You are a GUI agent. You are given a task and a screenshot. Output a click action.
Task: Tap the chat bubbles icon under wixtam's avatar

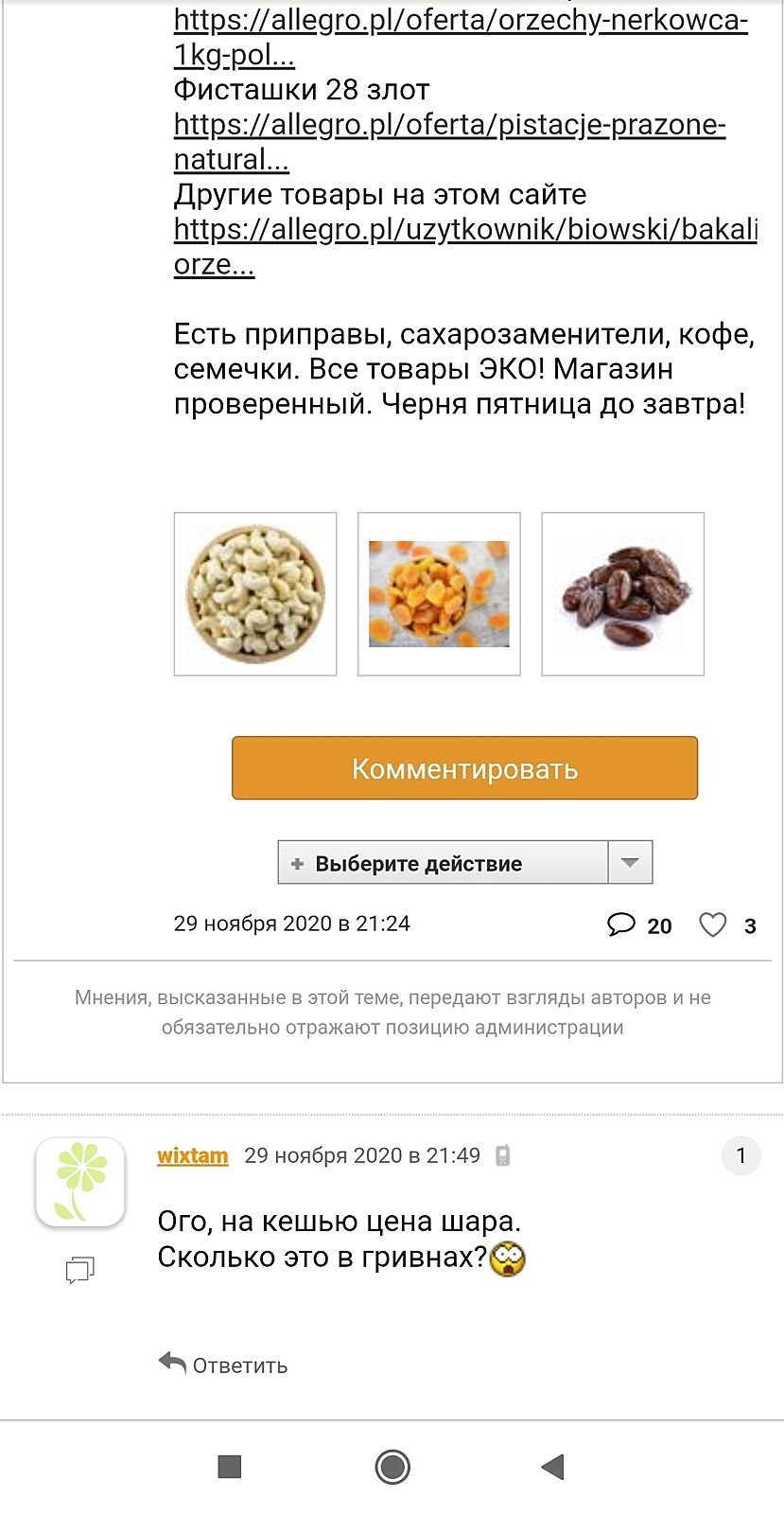click(80, 1270)
